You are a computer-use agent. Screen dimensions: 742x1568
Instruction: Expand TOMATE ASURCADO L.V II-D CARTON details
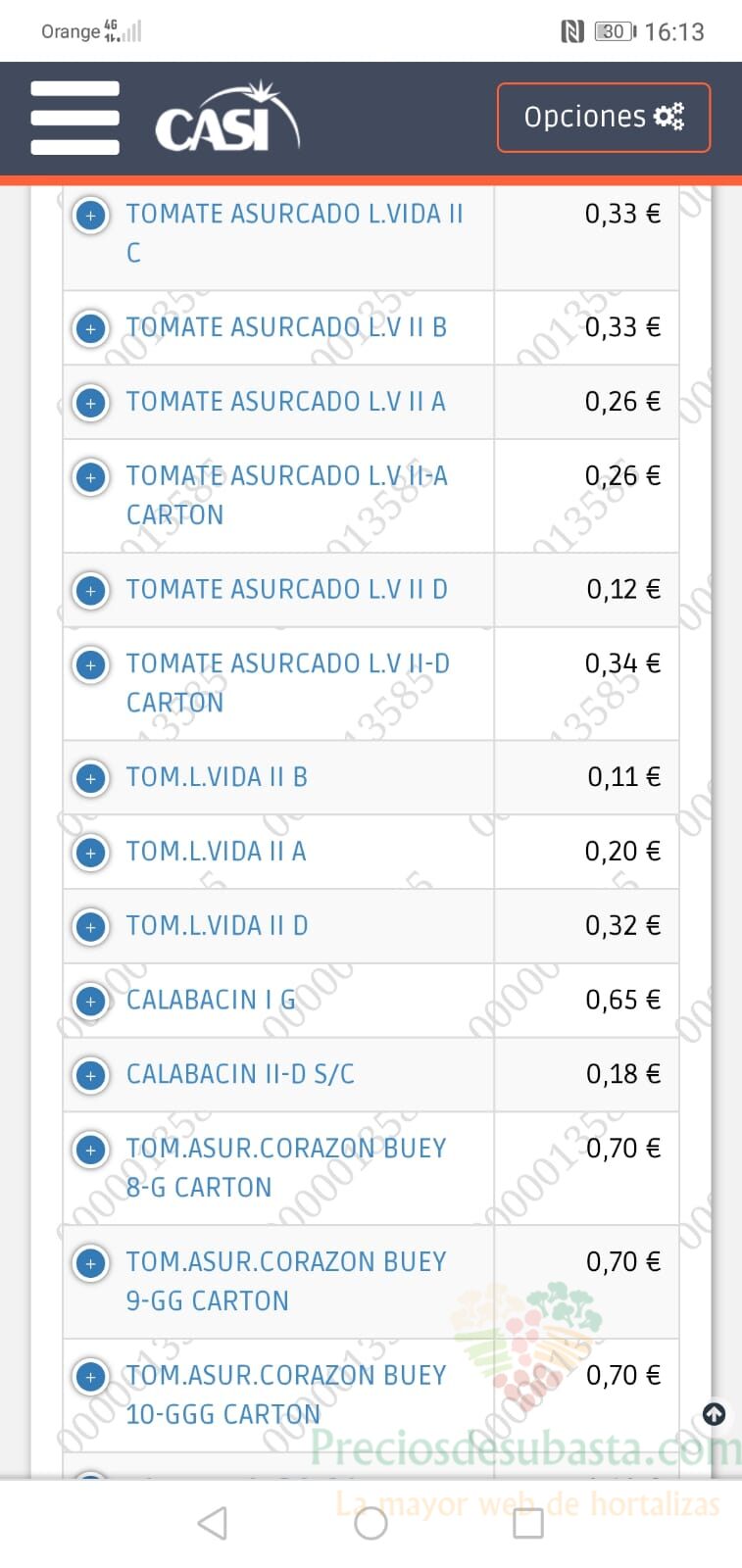coord(91,665)
